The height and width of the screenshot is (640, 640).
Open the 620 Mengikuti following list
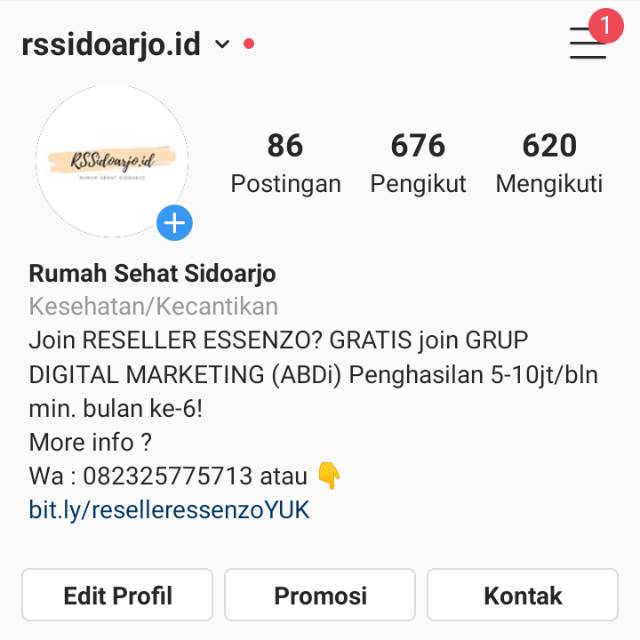(549, 163)
